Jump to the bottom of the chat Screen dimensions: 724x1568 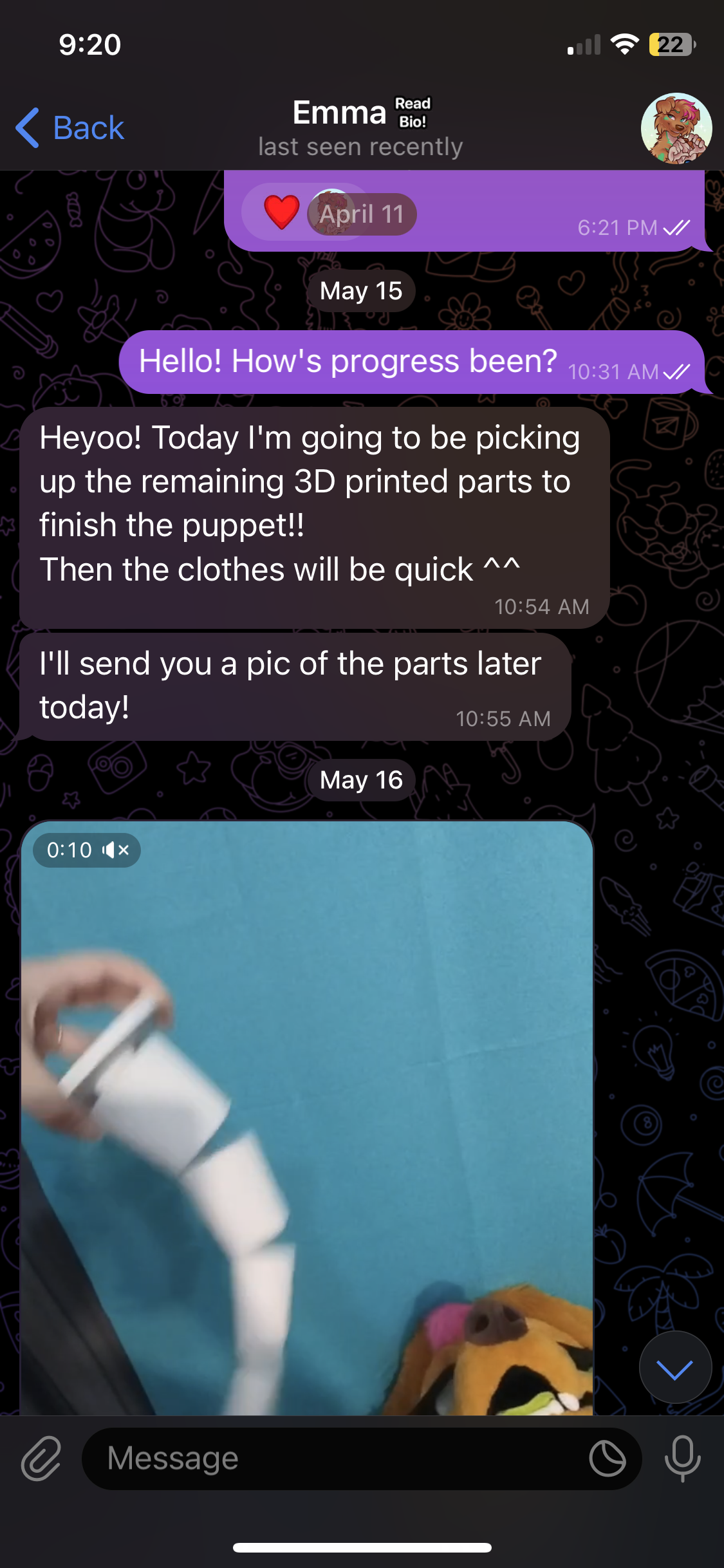675,1367
